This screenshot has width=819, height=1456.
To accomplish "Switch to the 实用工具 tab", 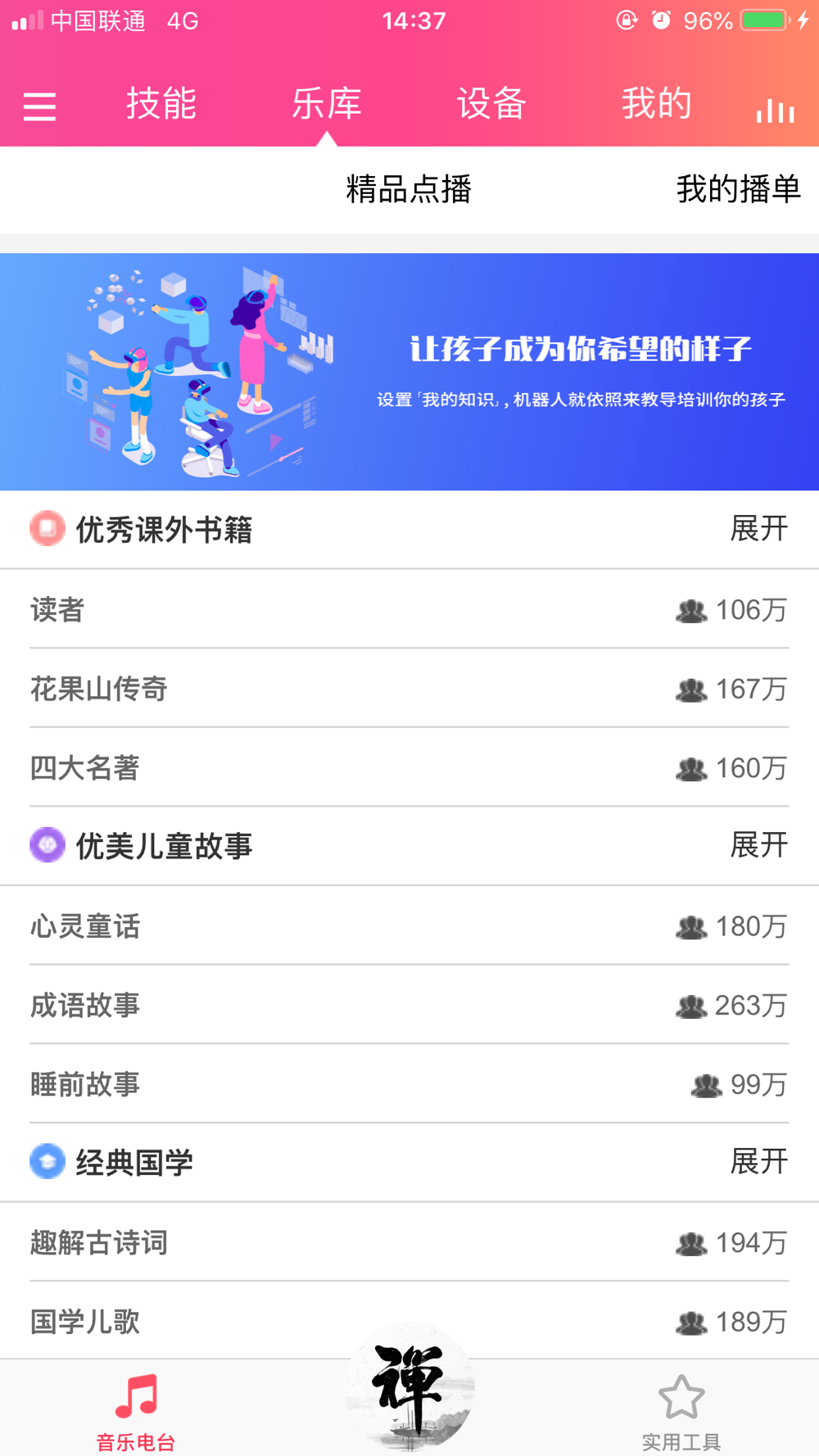I will point(681,1411).
